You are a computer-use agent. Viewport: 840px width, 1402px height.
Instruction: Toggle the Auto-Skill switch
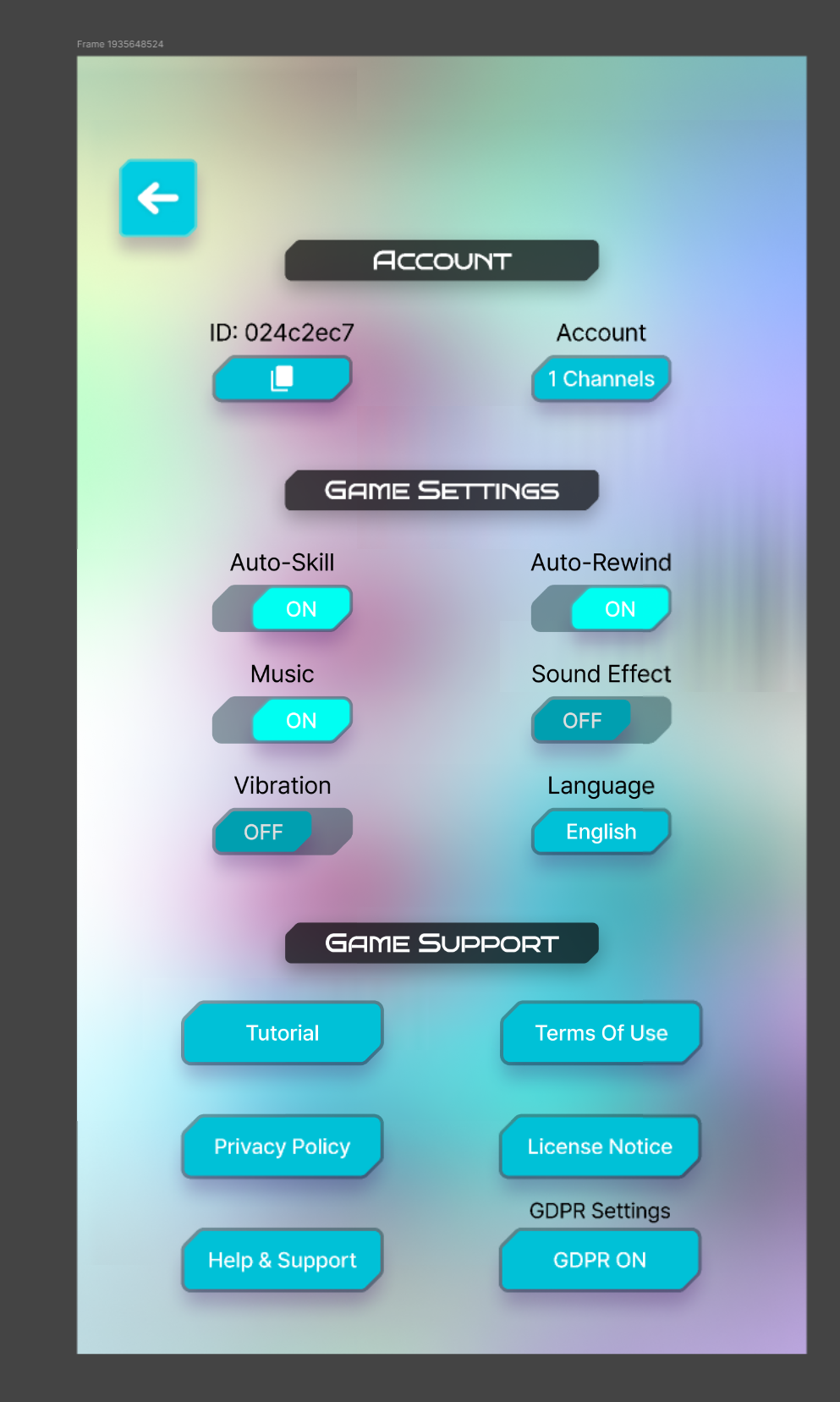tap(282, 608)
